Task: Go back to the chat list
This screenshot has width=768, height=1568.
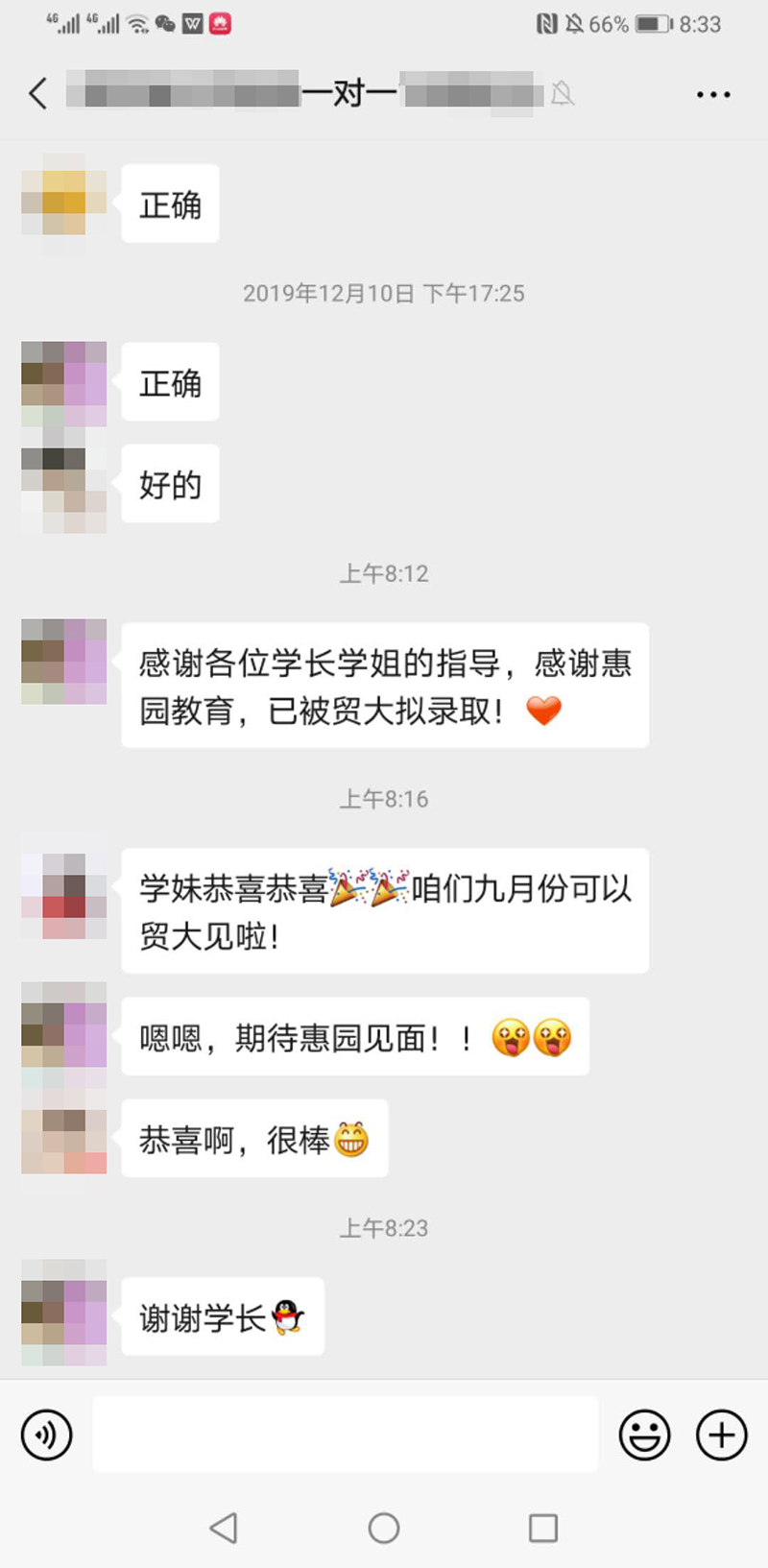Action: tap(38, 94)
